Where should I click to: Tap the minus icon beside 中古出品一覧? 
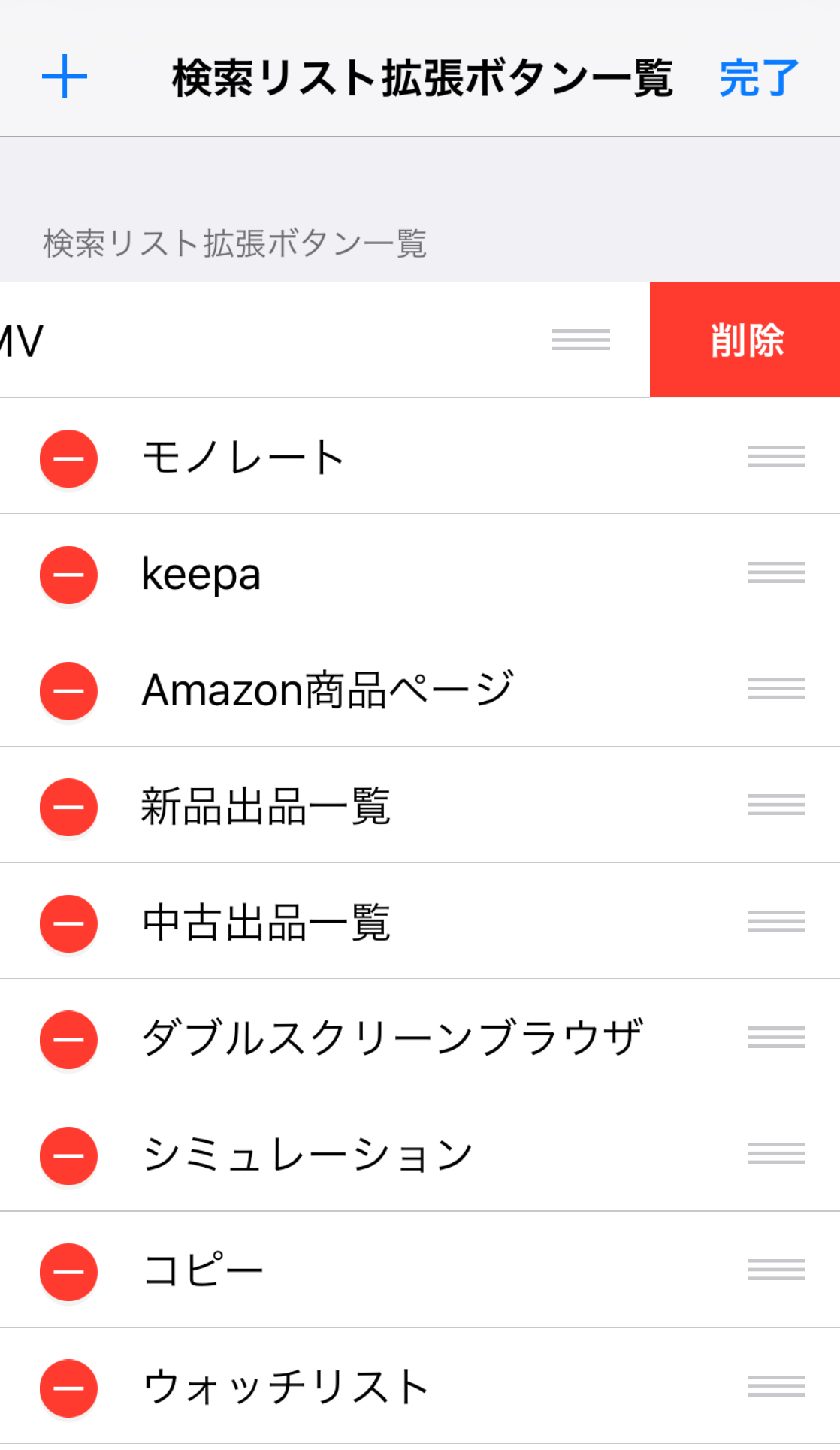tap(68, 923)
